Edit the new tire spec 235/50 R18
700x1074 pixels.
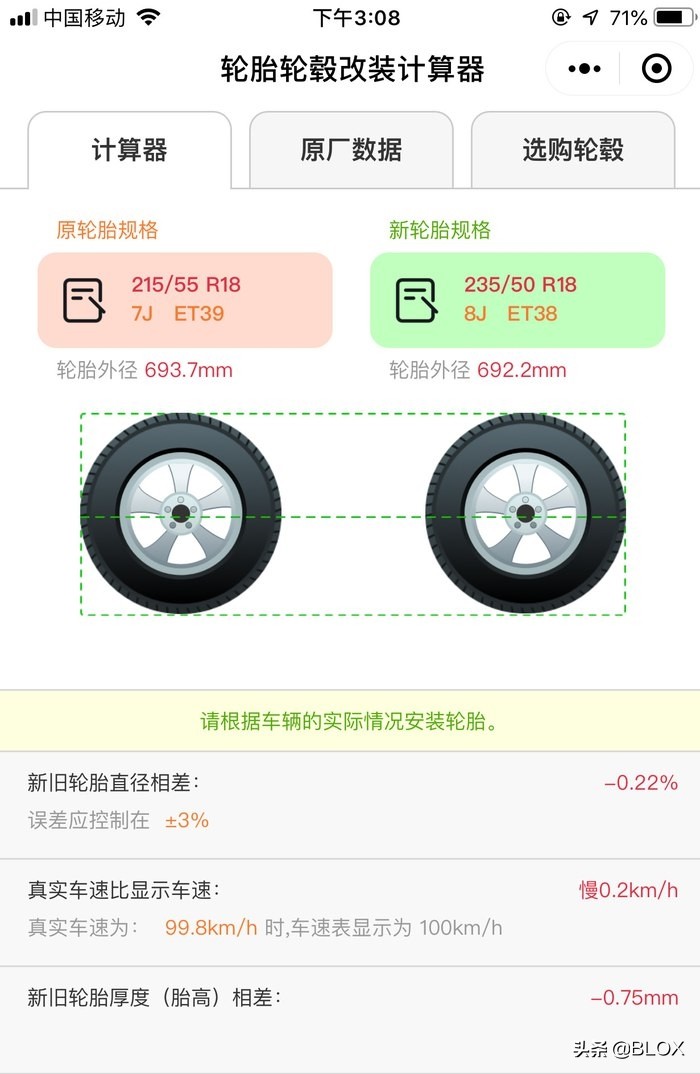pyautogui.click(x=517, y=299)
